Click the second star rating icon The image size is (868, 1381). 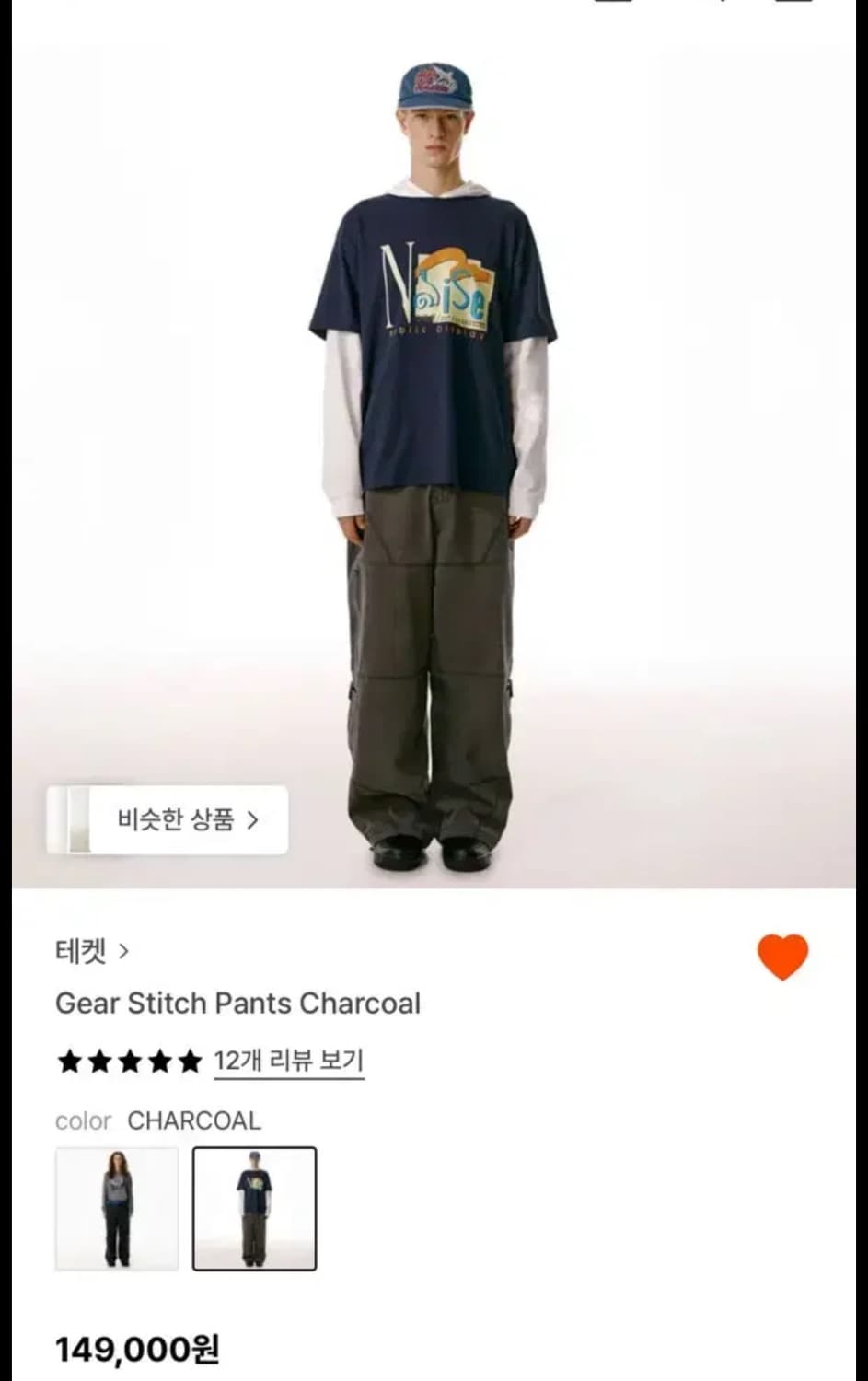98,1061
